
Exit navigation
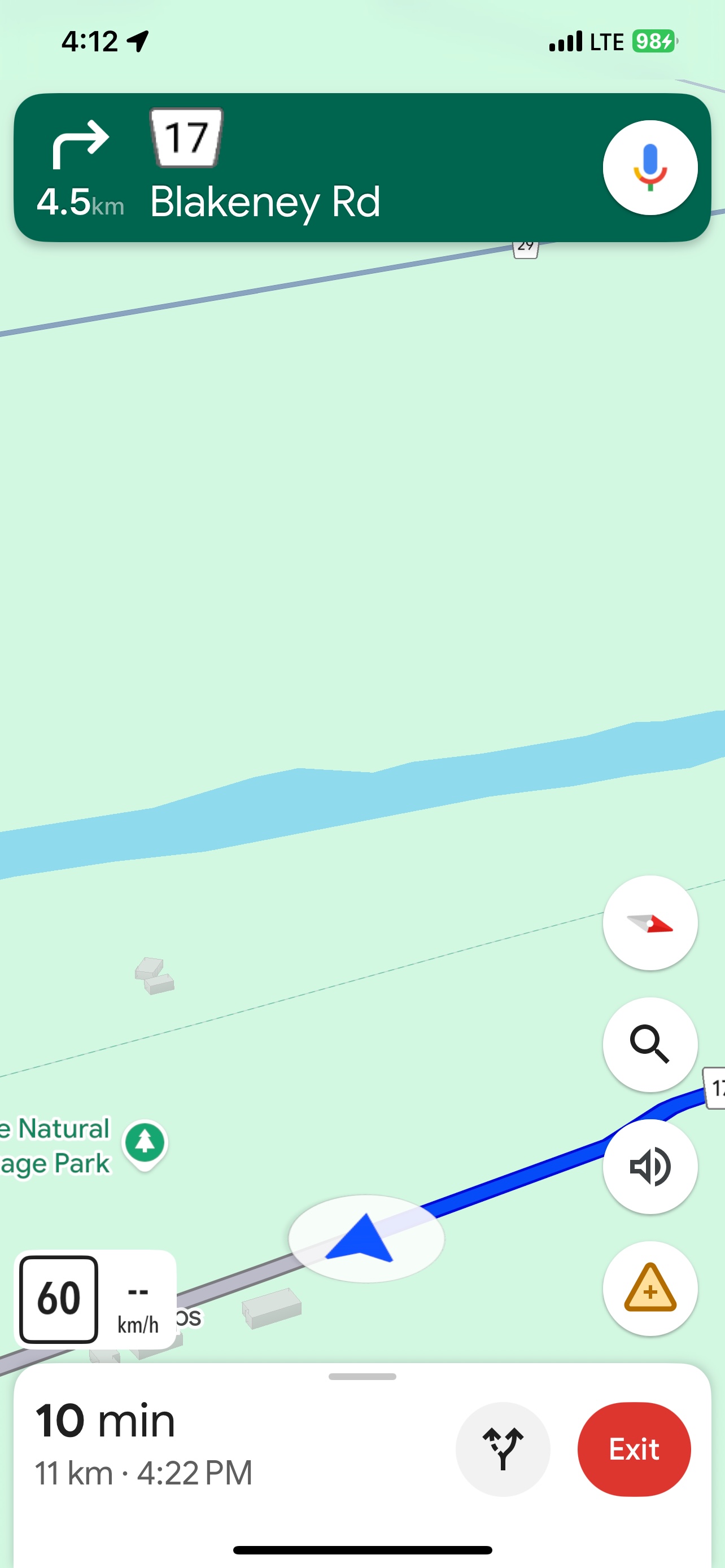[634, 1449]
